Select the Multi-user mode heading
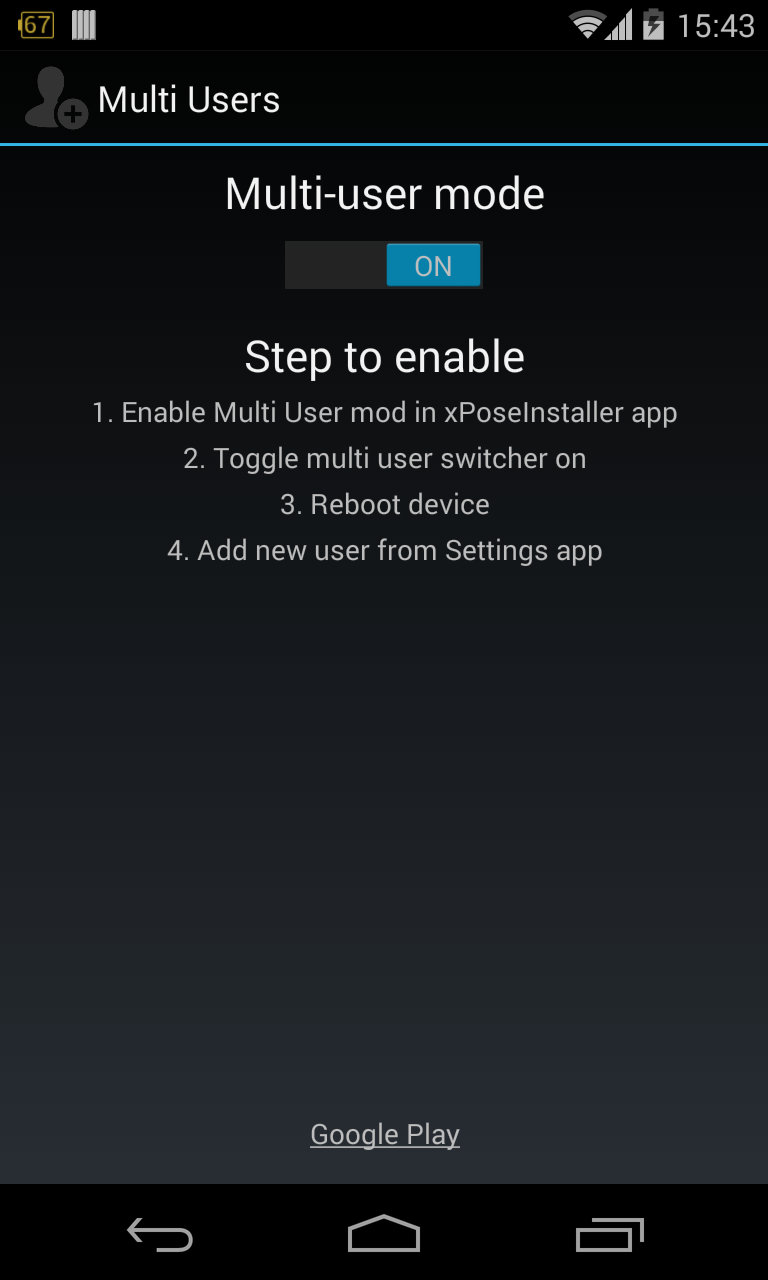Viewport: 768px width, 1280px height. click(384, 193)
